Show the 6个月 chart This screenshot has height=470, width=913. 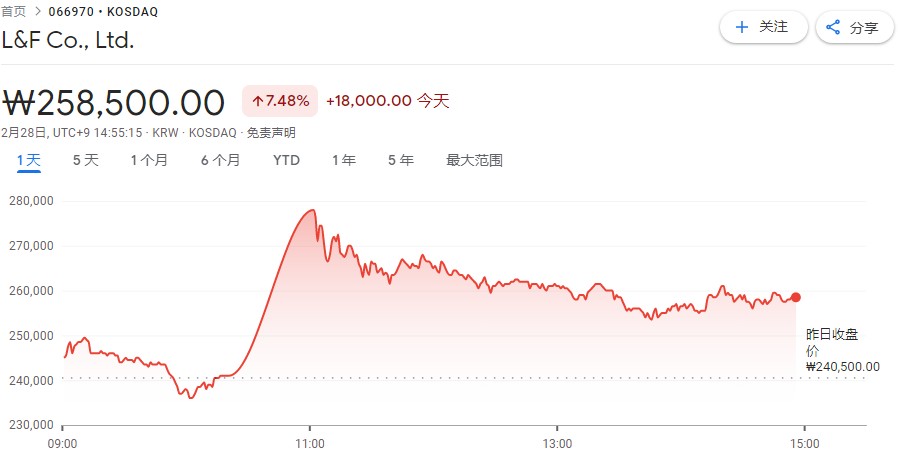220,160
